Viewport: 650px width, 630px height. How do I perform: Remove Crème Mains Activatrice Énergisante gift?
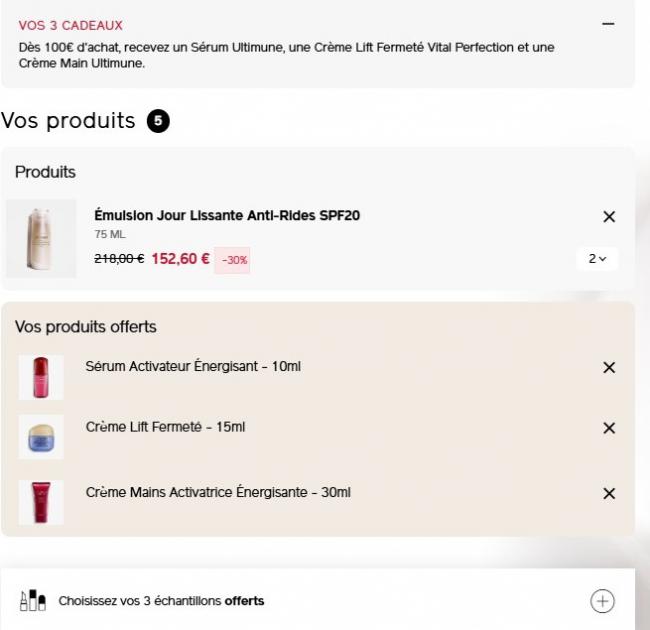click(609, 493)
